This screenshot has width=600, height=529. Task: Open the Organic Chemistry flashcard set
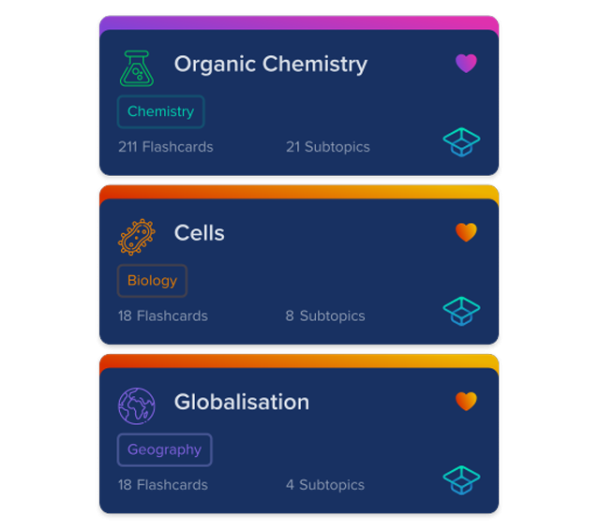(x=270, y=64)
